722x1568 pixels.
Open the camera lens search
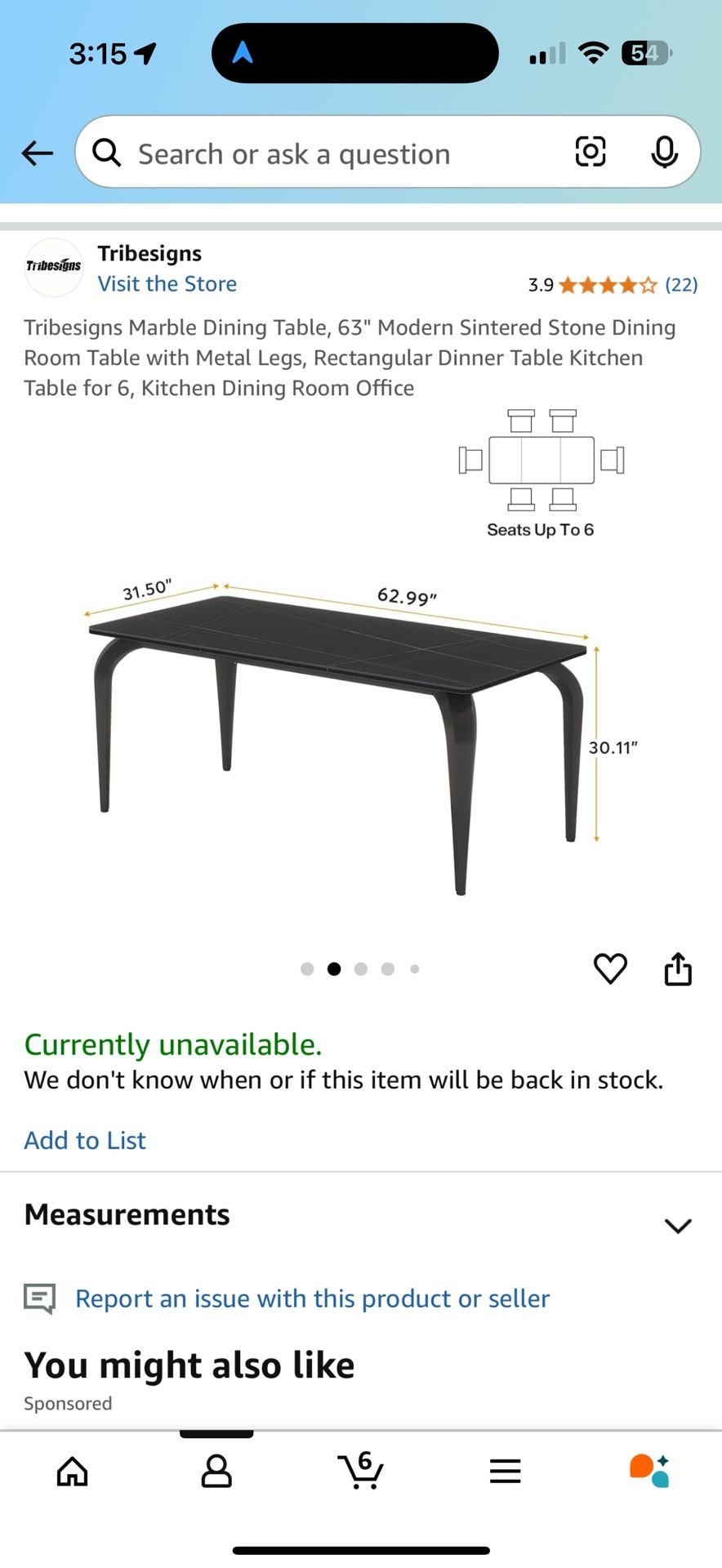pos(591,152)
